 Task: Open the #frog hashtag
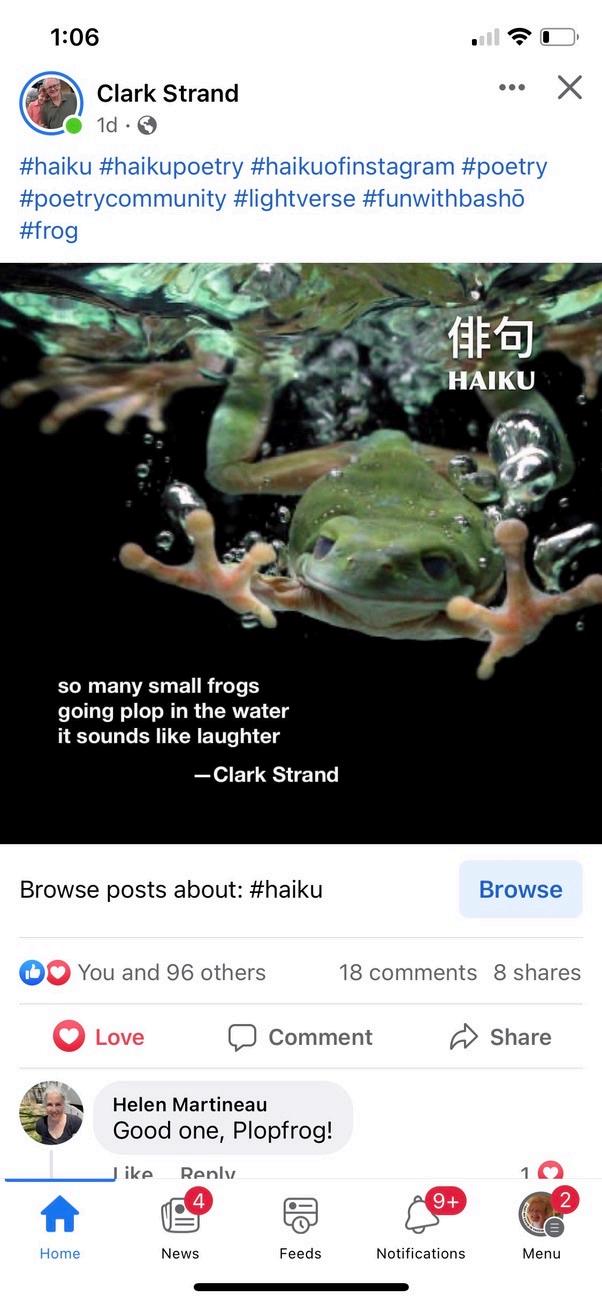(48, 230)
